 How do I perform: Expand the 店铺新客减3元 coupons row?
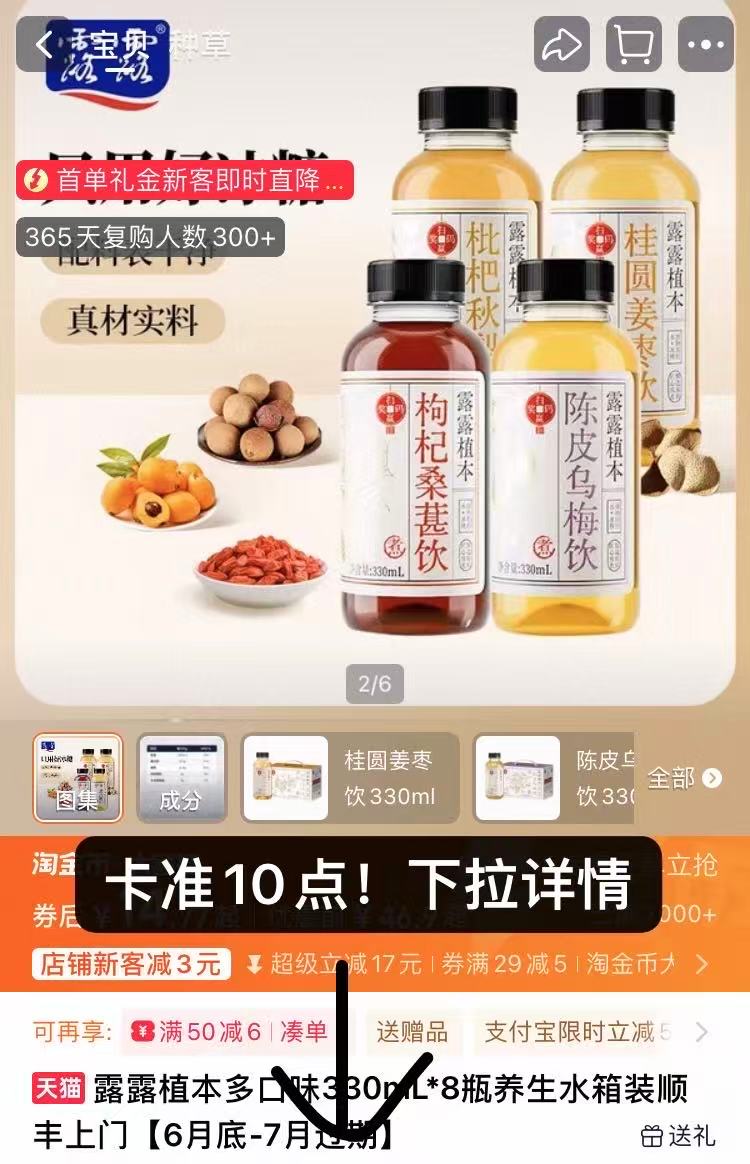700,964
